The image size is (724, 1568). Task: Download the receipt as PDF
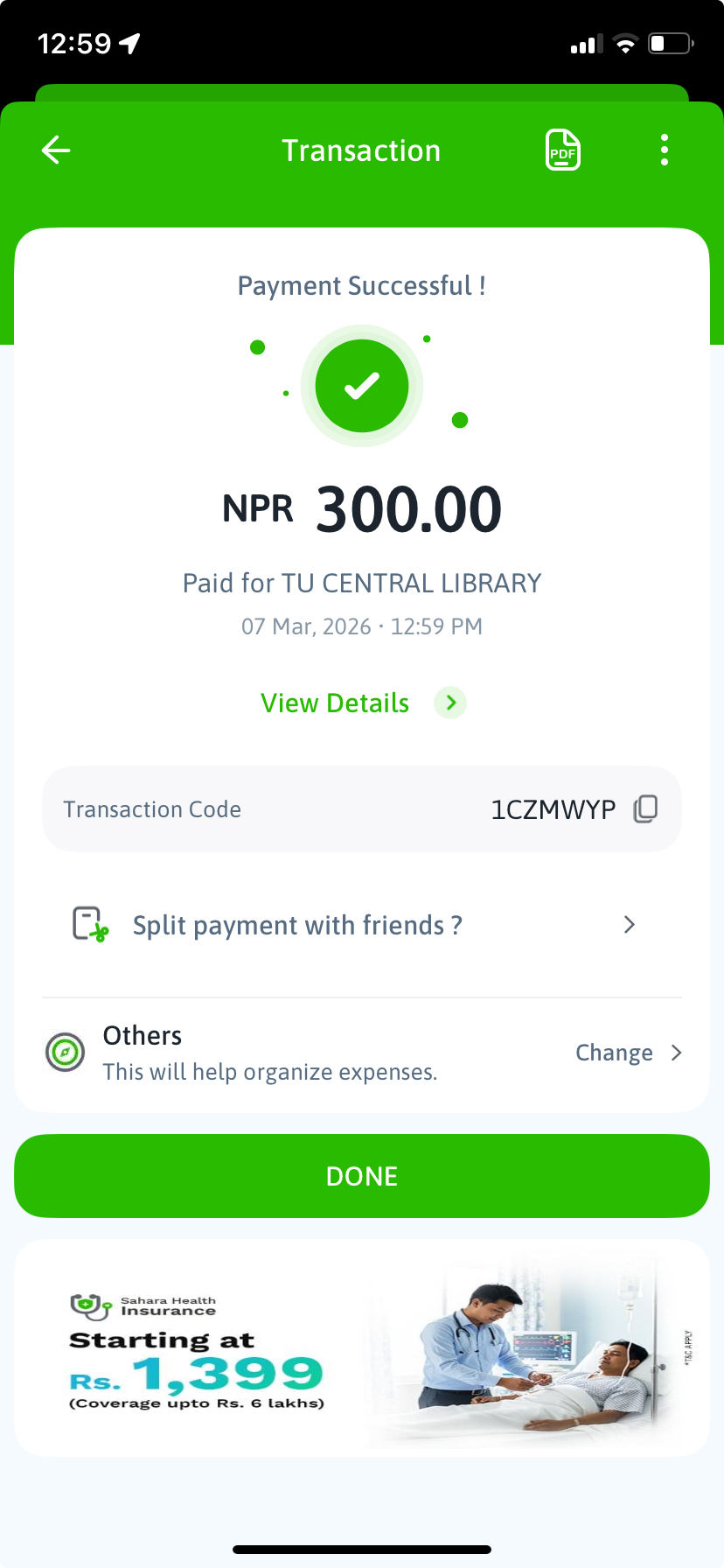(x=563, y=150)
